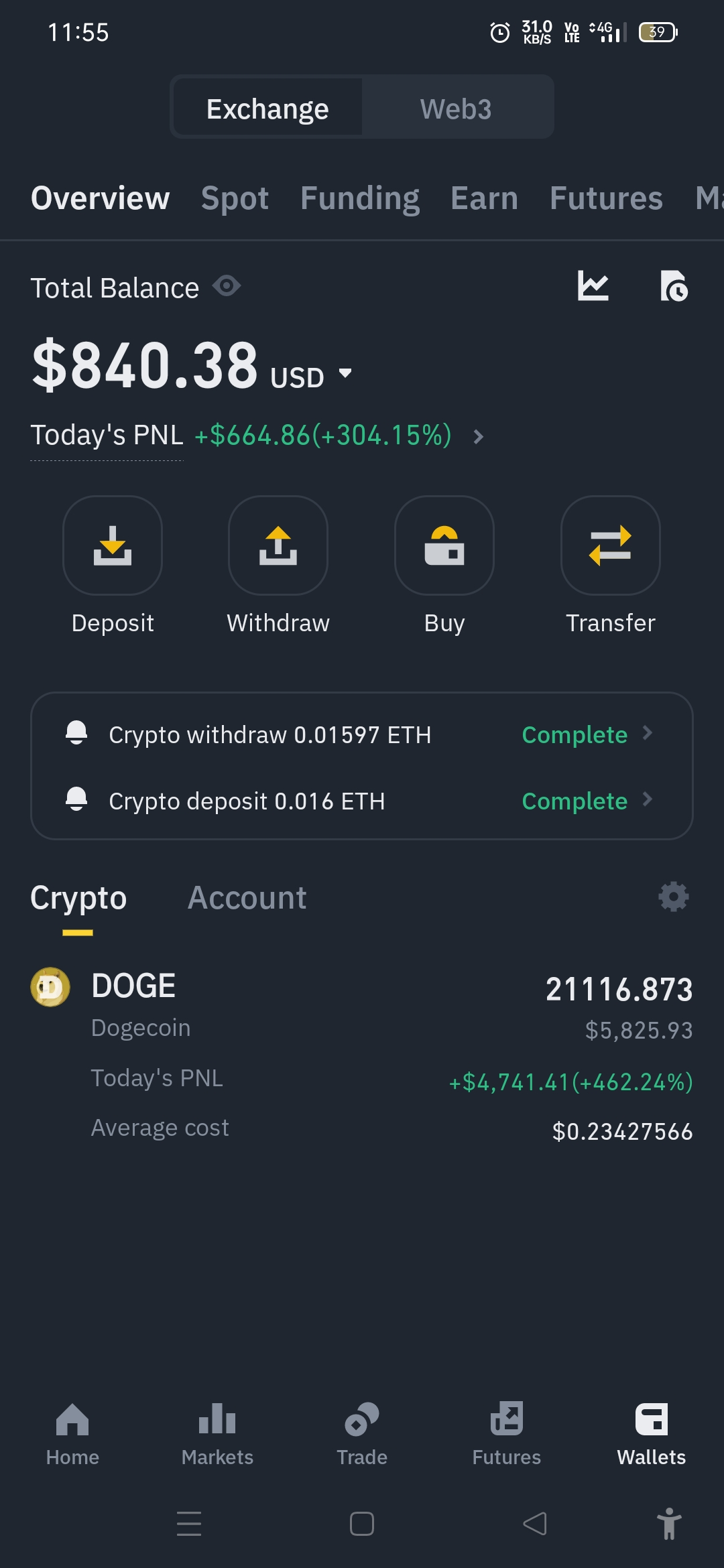Image resolution: width=724 pixels, height=1568 pixels.
Task: View Today's PNL details
Action: tap(477, 437)
